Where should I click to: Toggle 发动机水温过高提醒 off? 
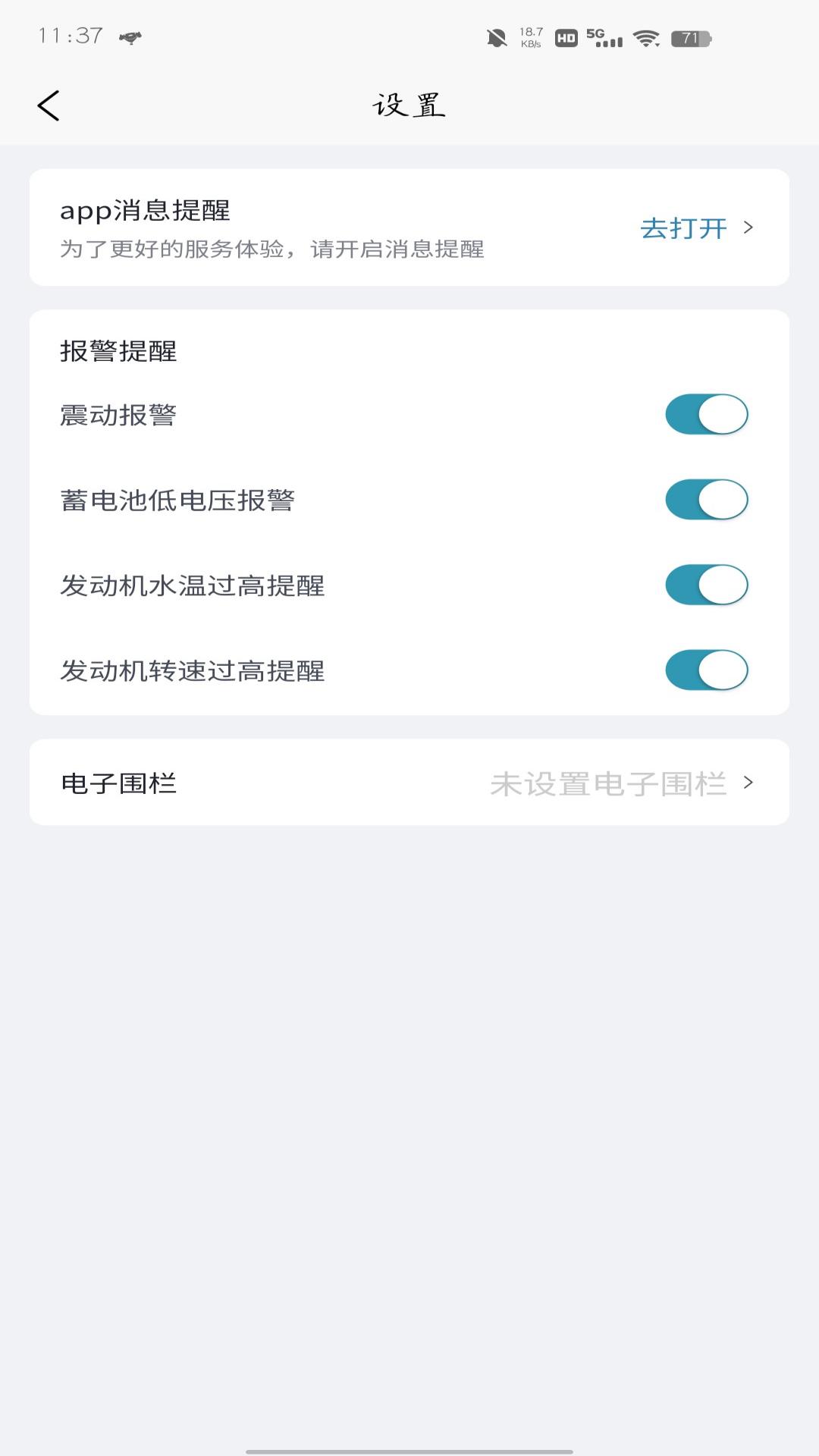[704, 585]
